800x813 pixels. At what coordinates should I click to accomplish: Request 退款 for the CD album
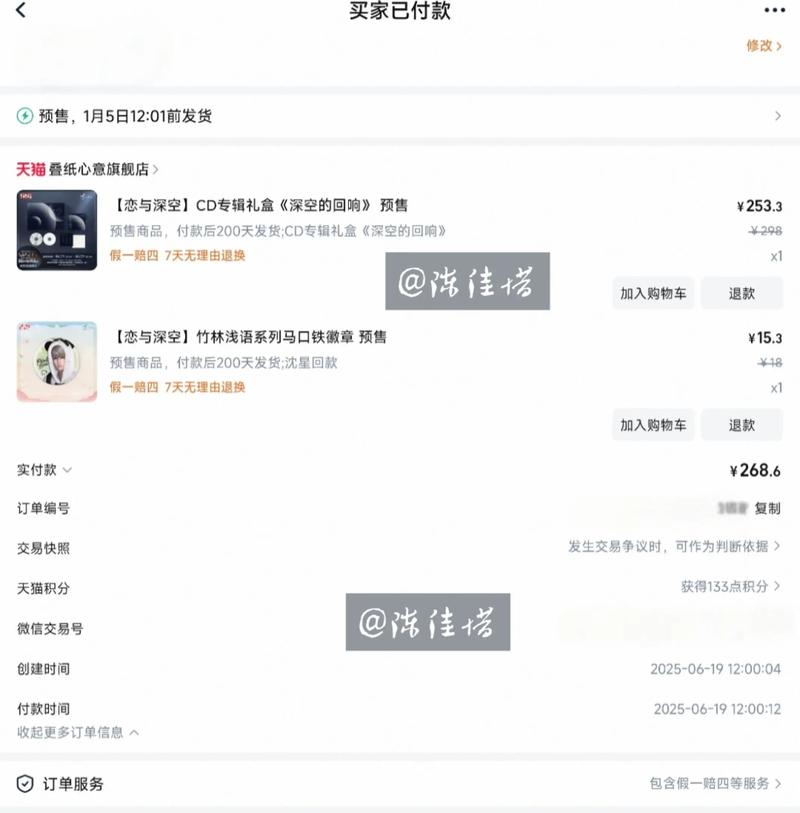point(742,293)
